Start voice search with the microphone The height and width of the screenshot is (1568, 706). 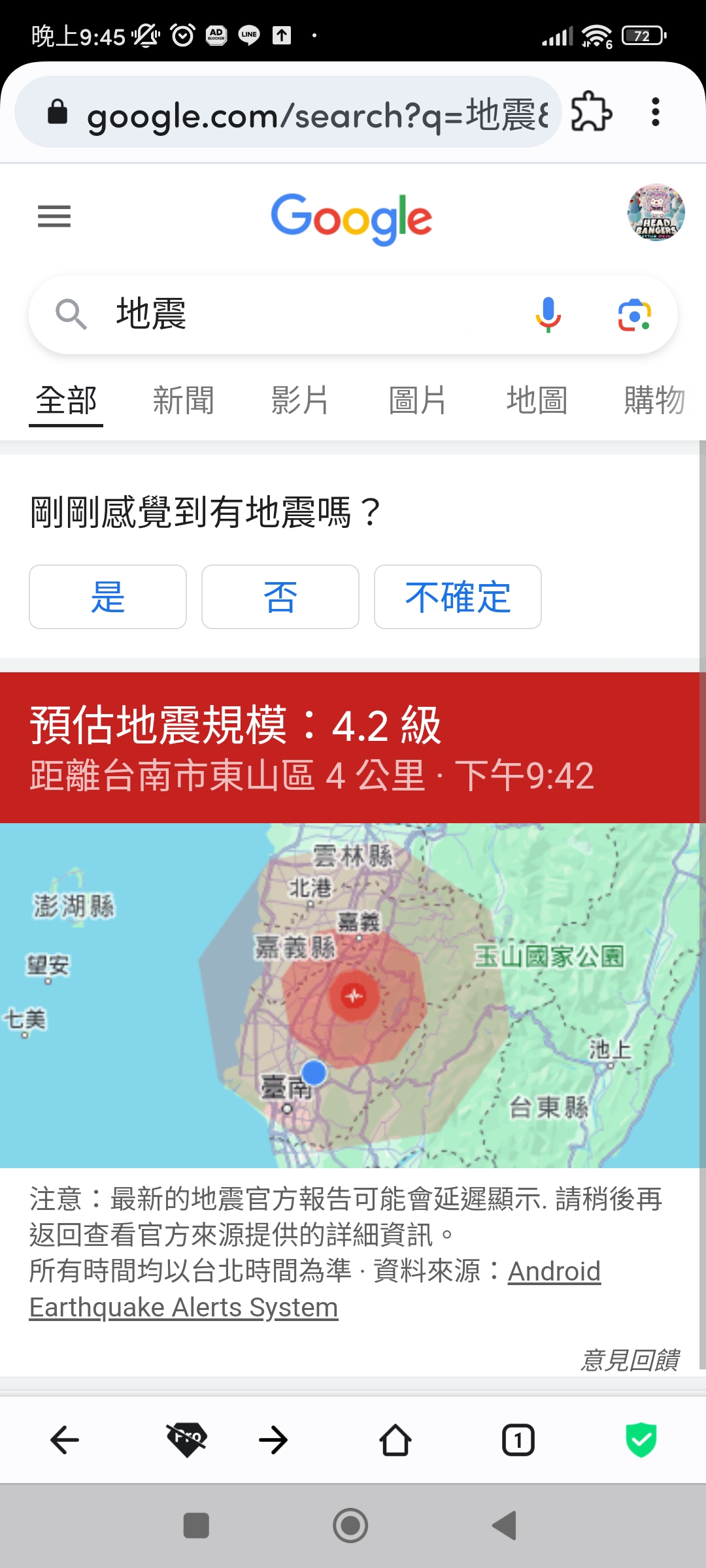pos(548,314)
